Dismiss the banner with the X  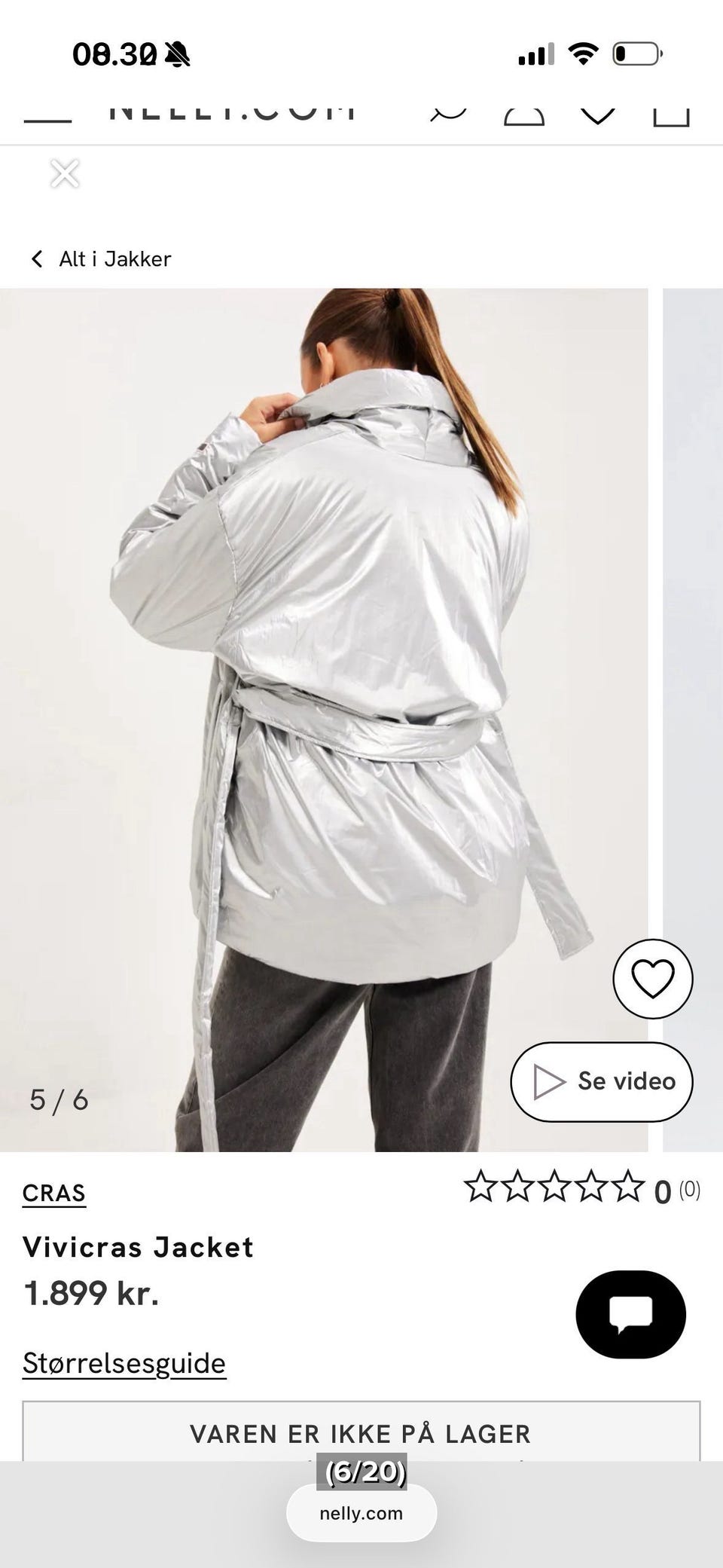(x=65, y=173)
